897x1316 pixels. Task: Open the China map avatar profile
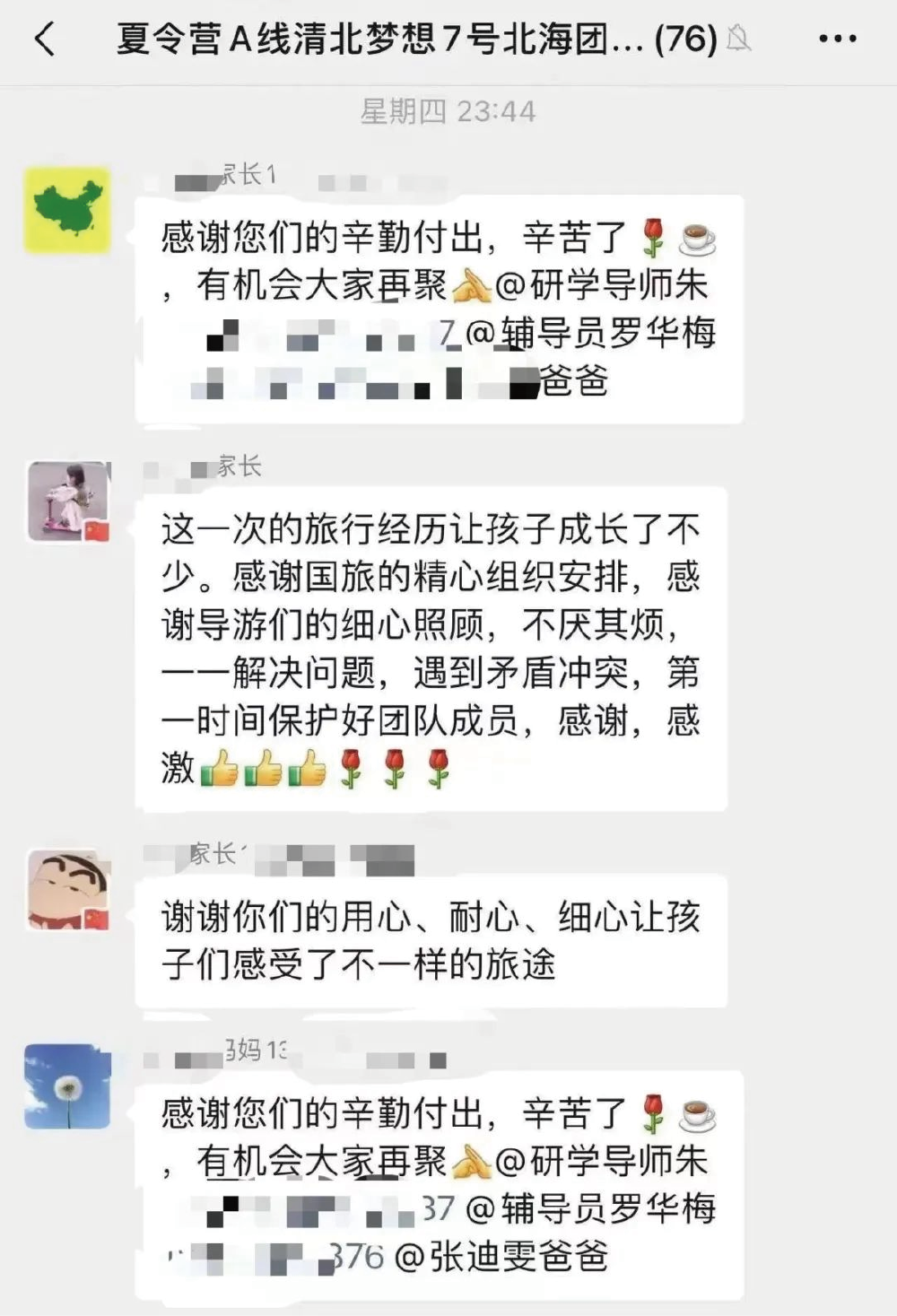point(67,209)
